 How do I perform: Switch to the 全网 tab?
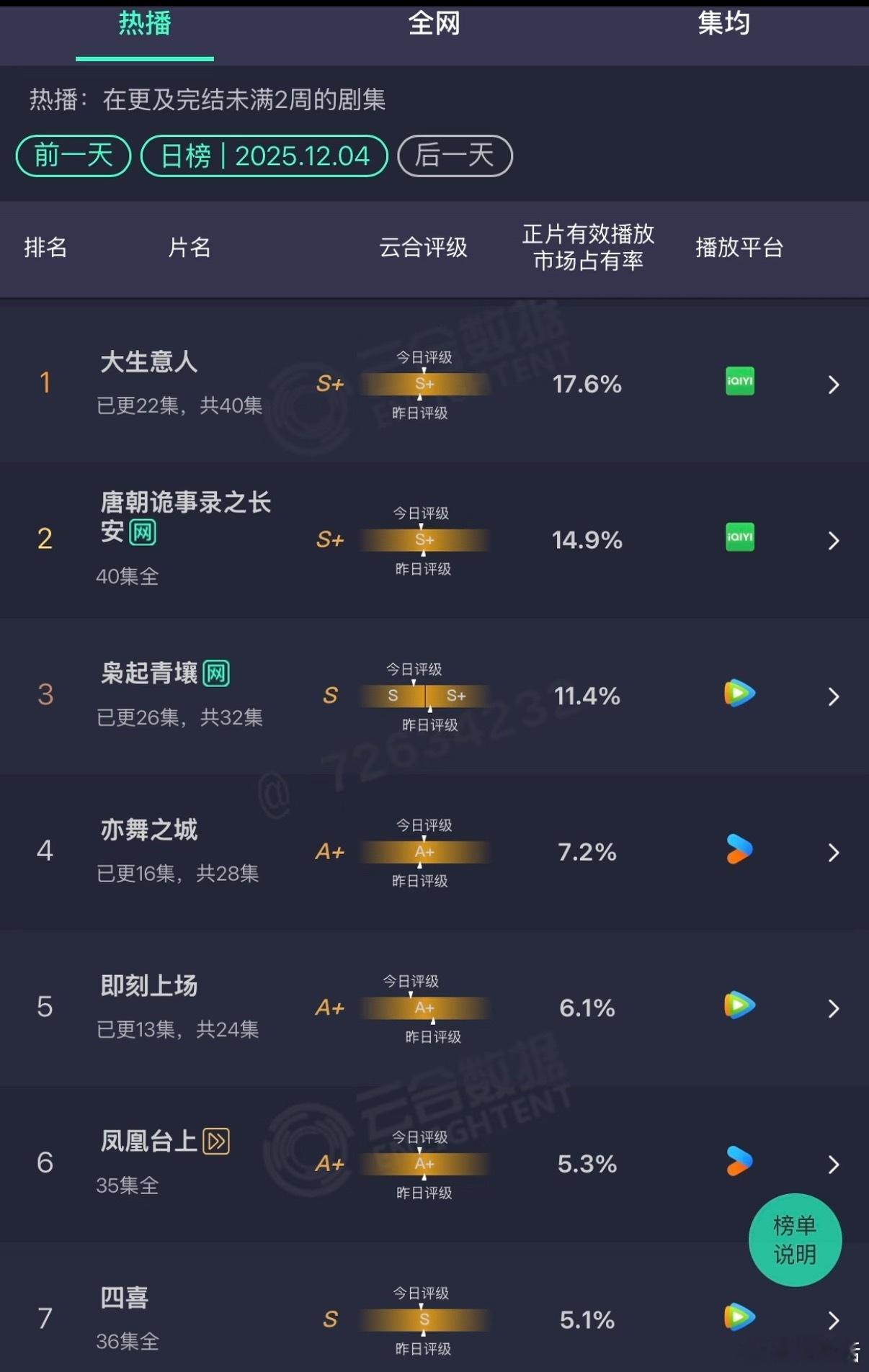point(434,24)
